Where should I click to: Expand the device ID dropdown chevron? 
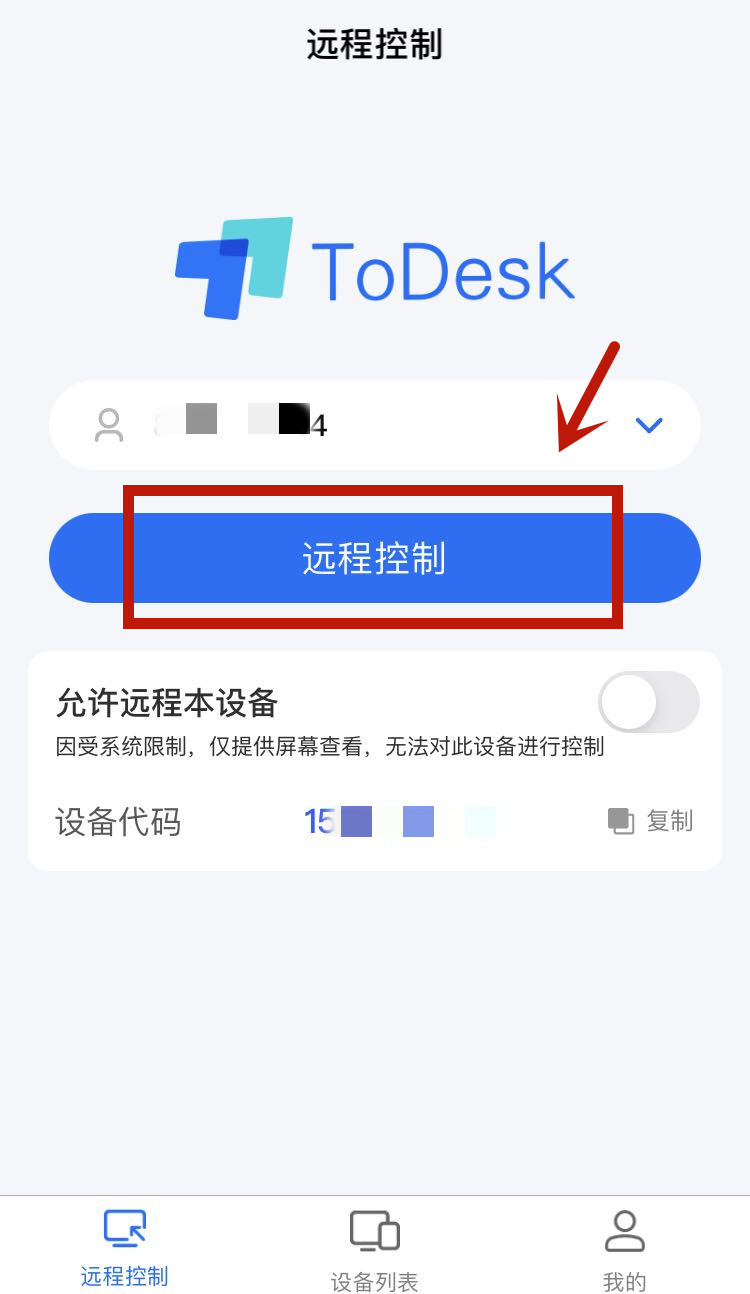649,426
